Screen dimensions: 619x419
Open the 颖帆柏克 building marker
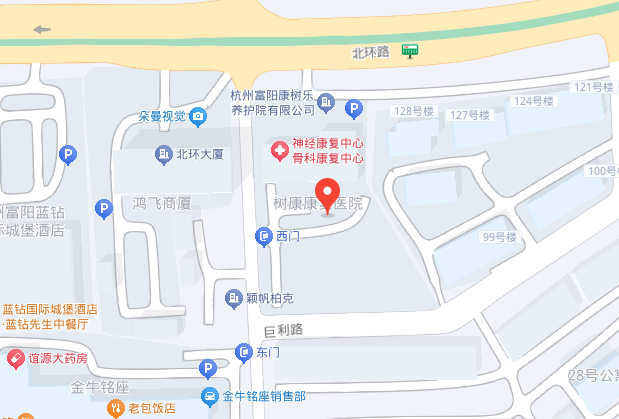pos(233,298)
